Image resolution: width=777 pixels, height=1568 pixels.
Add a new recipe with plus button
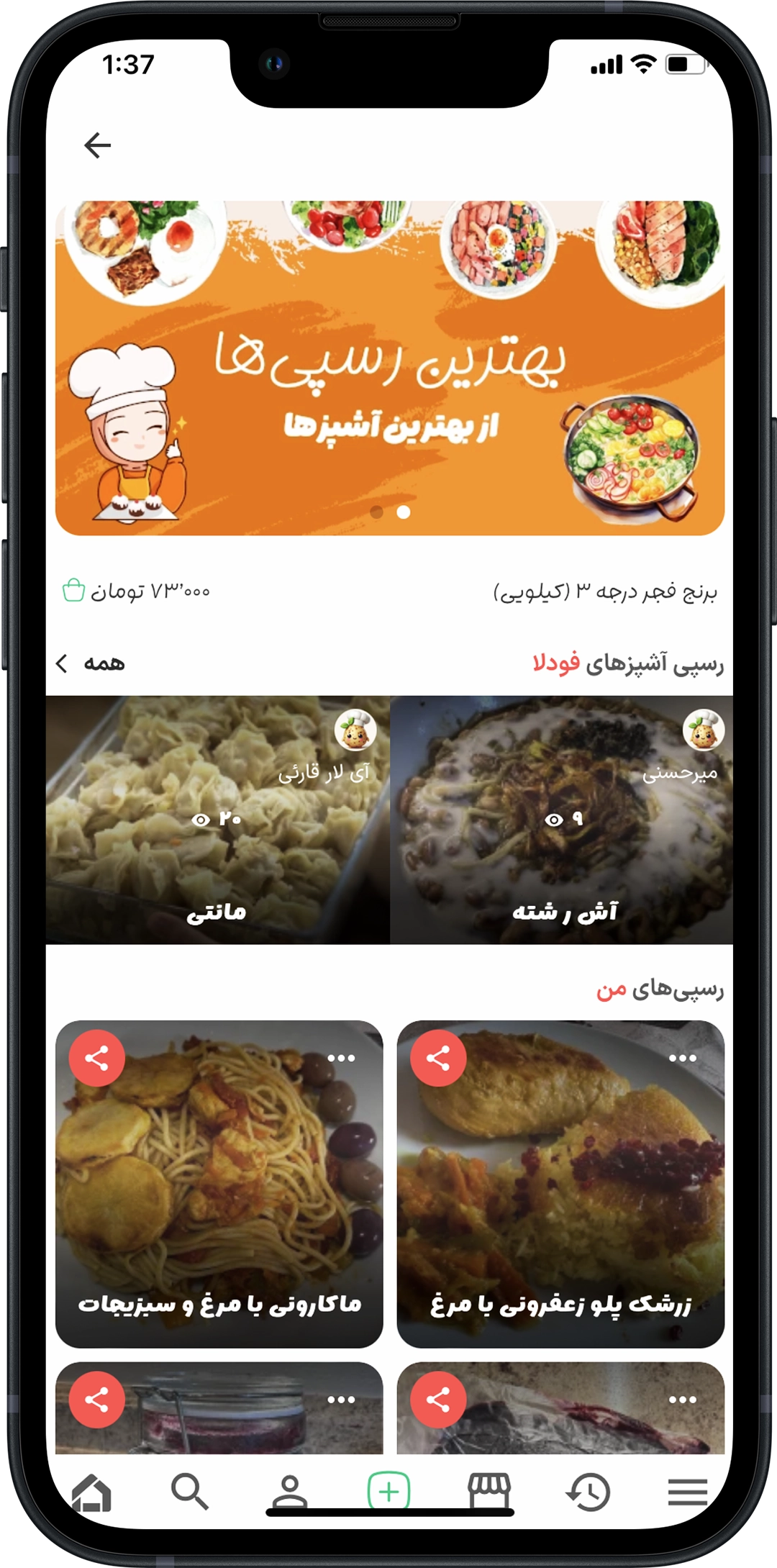pyautogui.click(x=388, y=1491)
